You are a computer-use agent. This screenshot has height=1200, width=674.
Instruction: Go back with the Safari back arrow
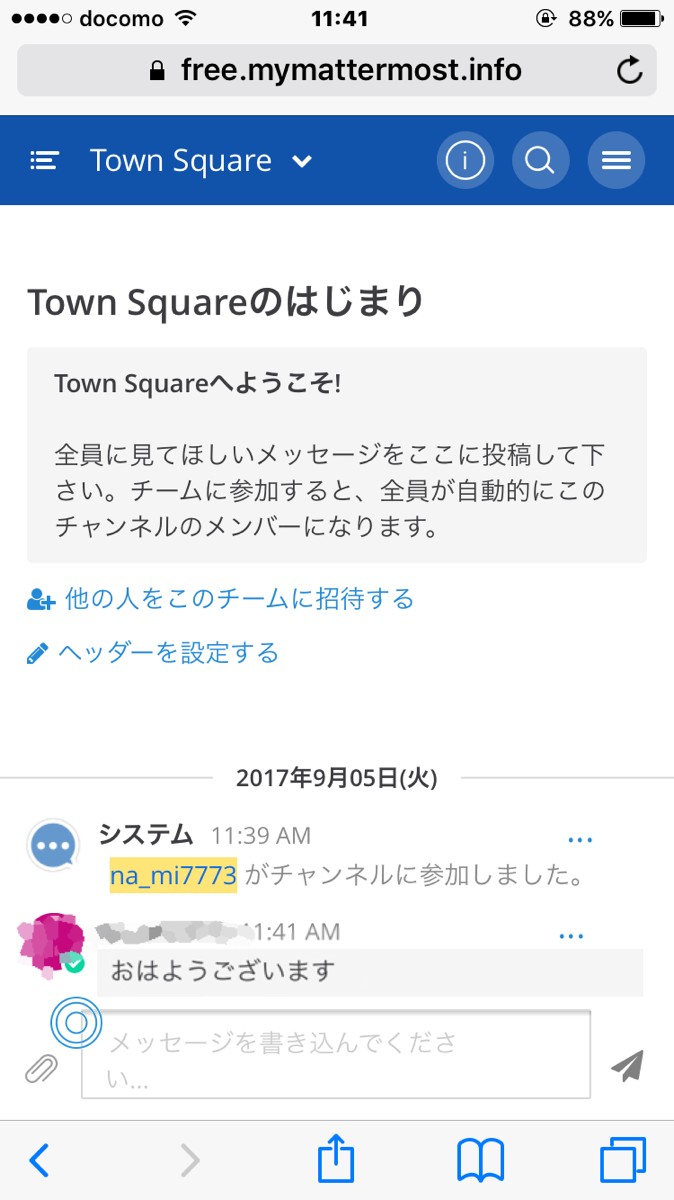39,1160
